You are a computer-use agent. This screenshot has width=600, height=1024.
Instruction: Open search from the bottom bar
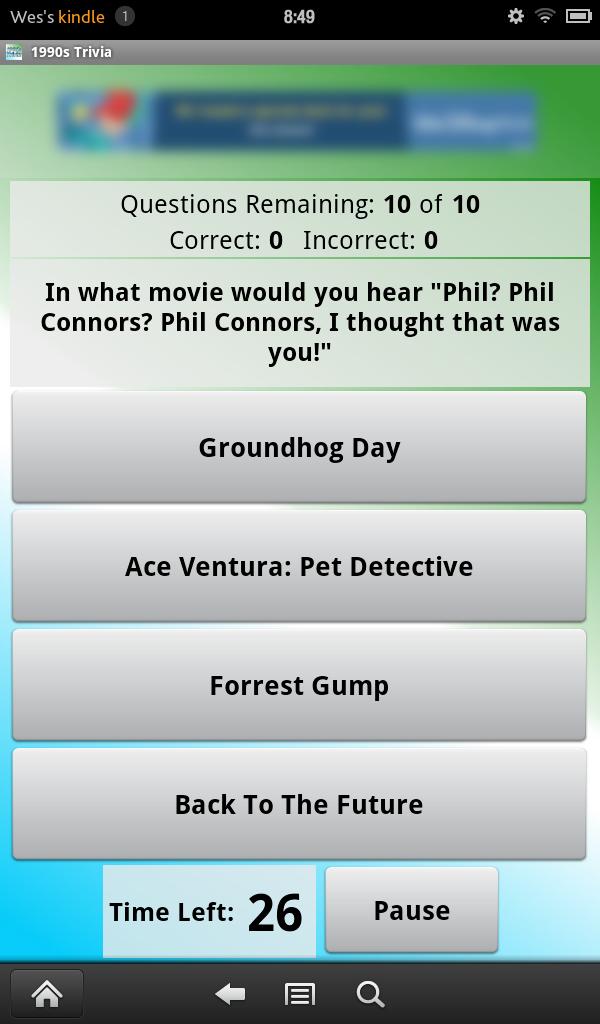pyautogui.click(x=370, y=993)
